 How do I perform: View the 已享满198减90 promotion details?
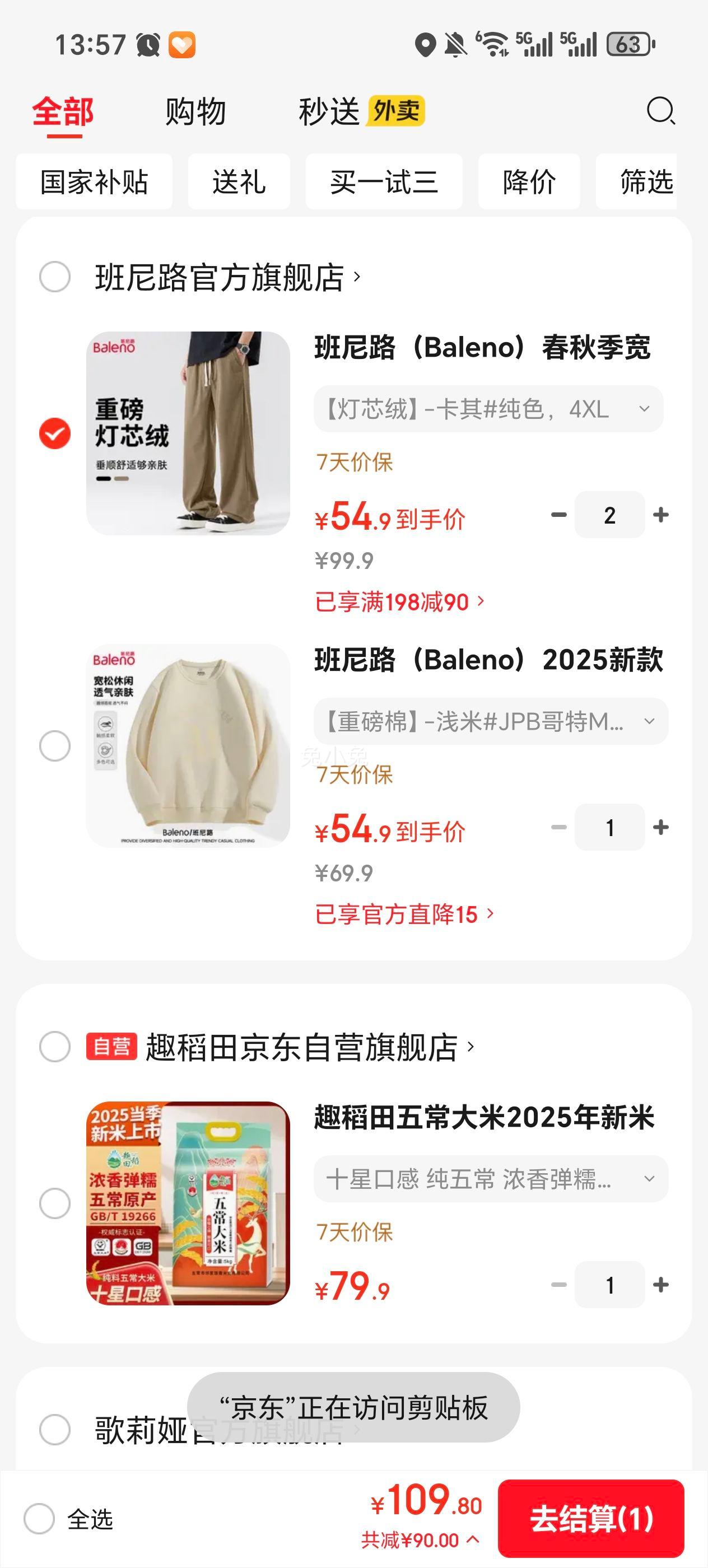coord(400,602)
